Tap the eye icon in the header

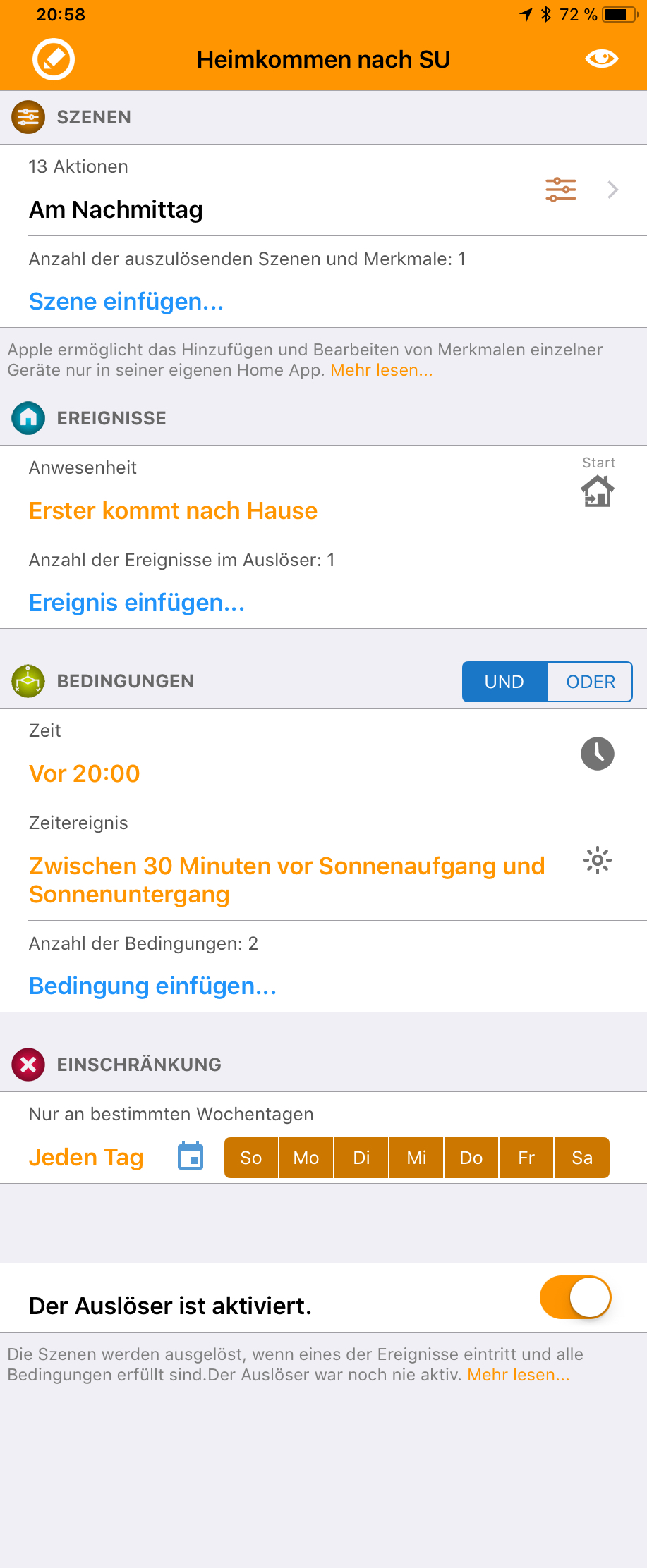[602, 59]
